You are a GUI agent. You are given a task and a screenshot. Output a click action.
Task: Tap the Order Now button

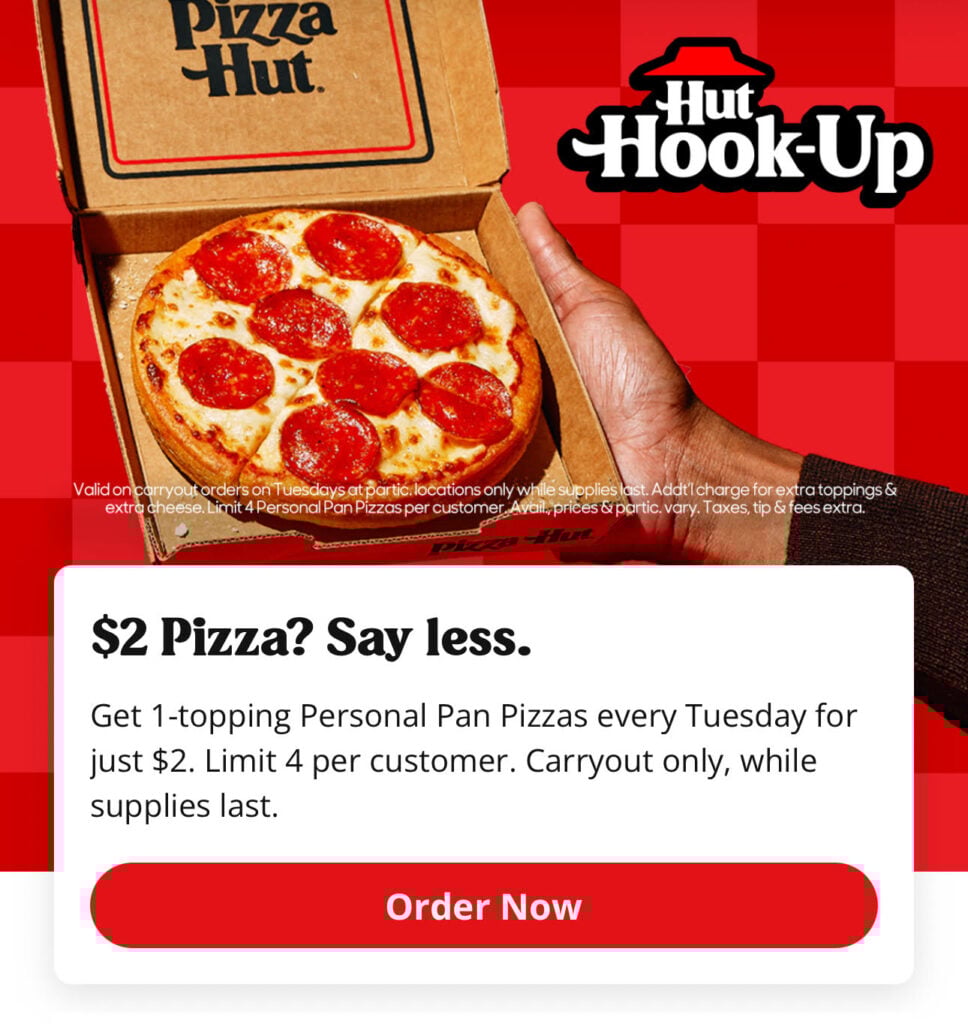point(484,906)
